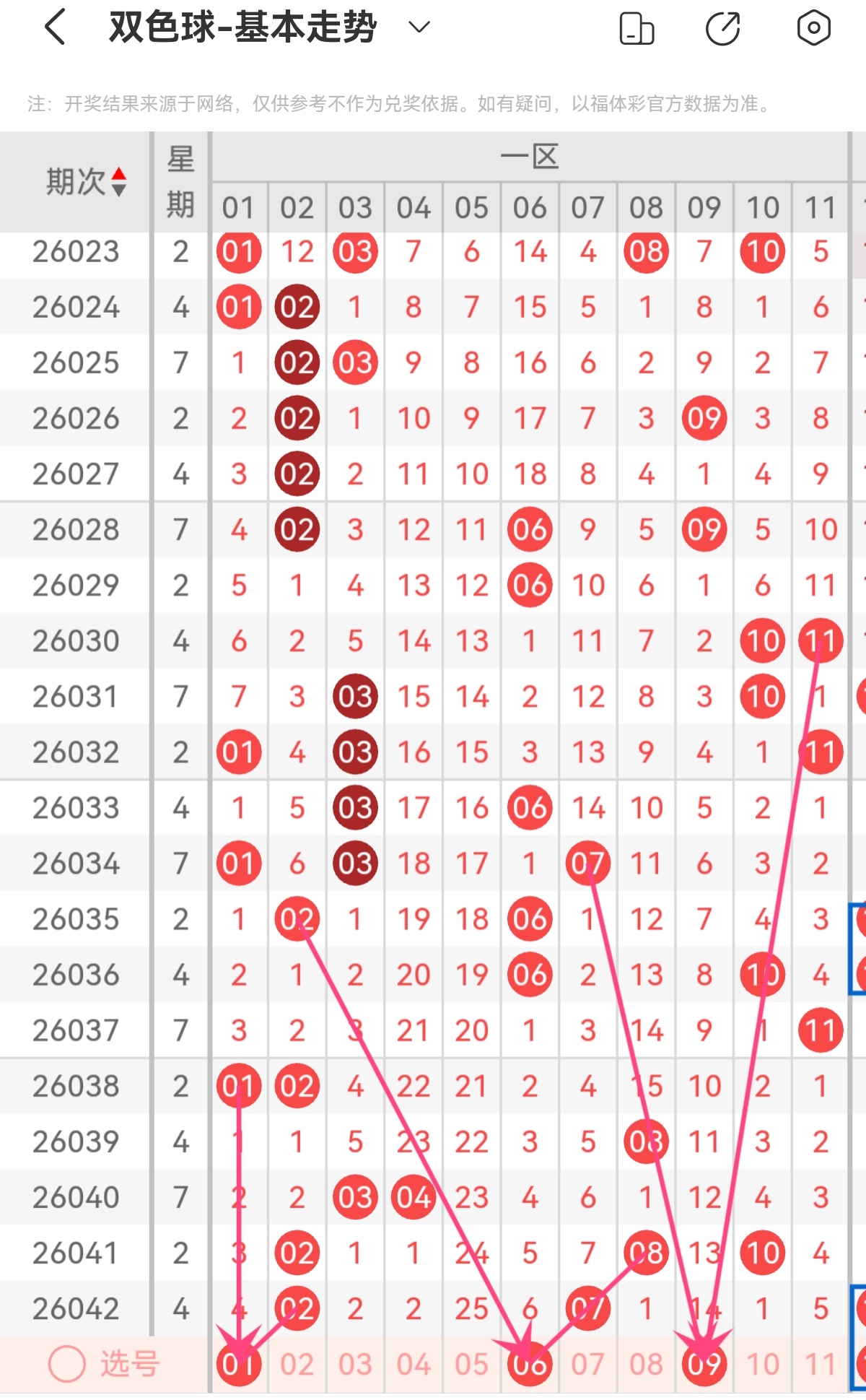This screenshot has height=1400, width=866.
Task: Select number 02 in the selection row
Action: coord(297,1364)
